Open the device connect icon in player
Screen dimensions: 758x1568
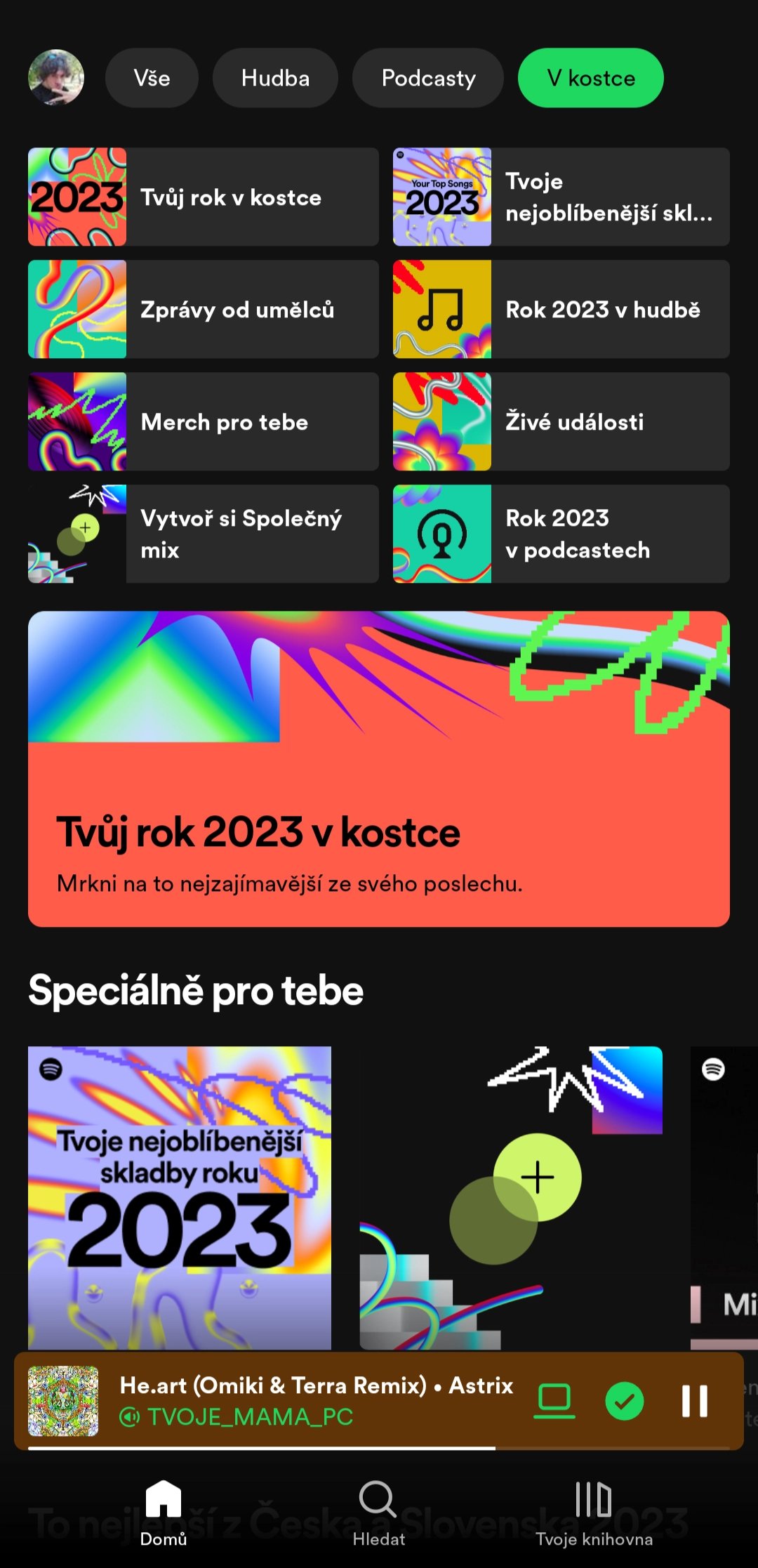pos(554,1401)
